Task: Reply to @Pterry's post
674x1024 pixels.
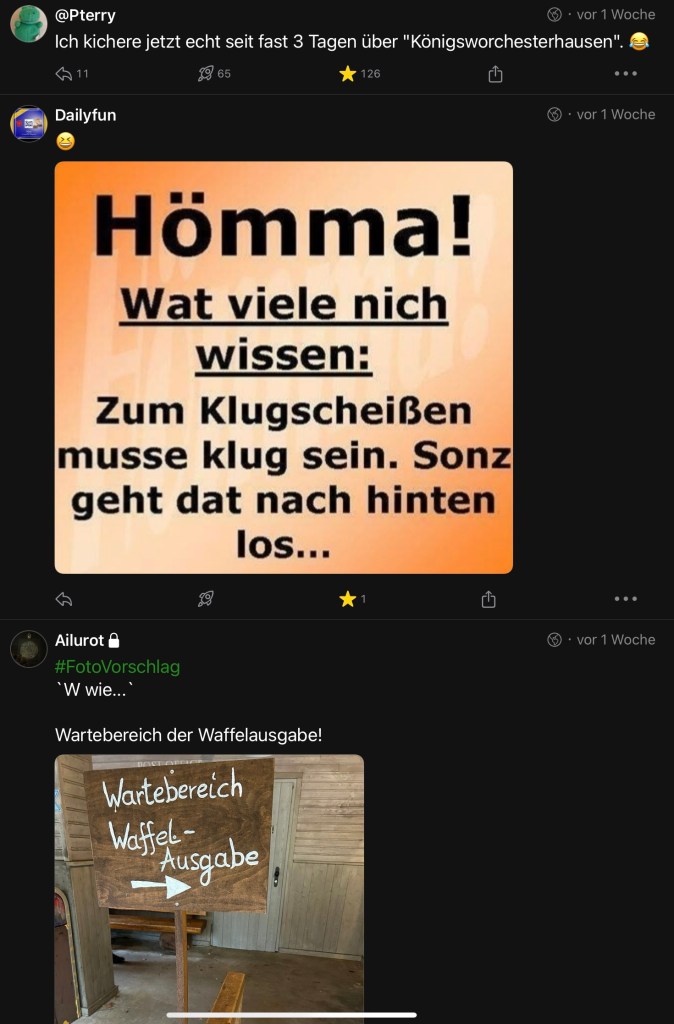Action: point(64,73)
